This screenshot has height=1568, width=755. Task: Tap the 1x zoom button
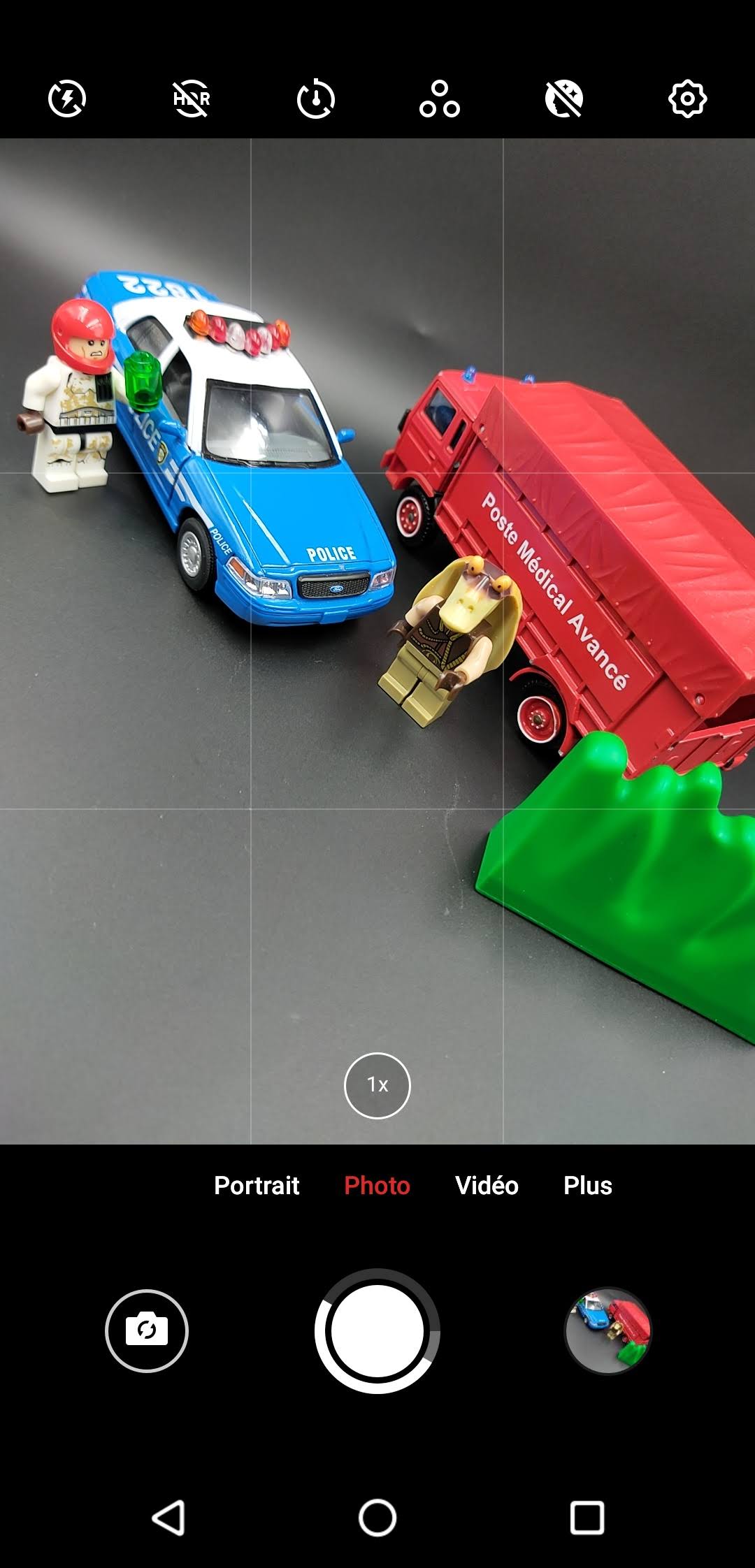click(x=377, y=1085)
